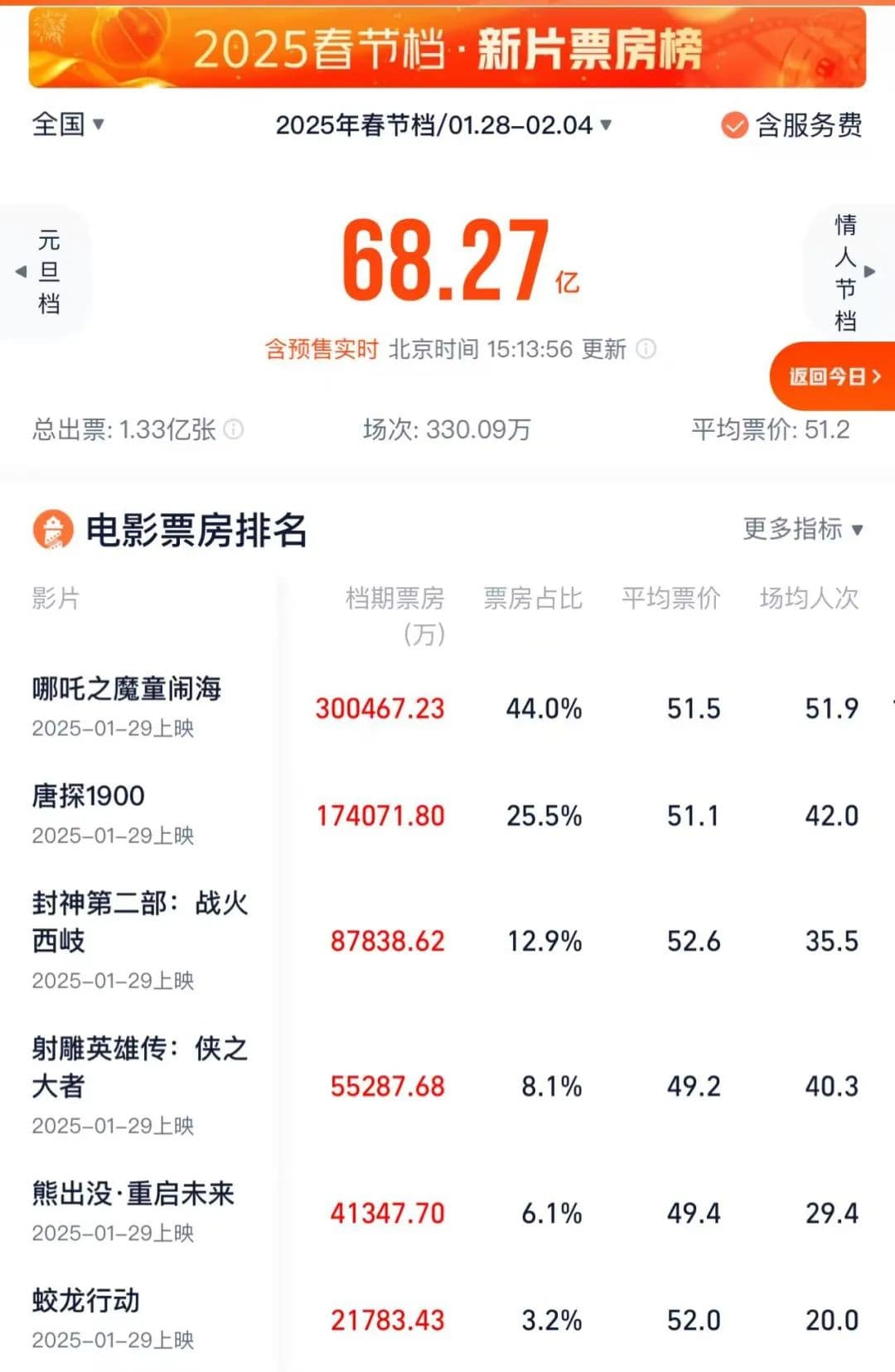Expand the 更多指标 dropdown

(x=802, y=529)
